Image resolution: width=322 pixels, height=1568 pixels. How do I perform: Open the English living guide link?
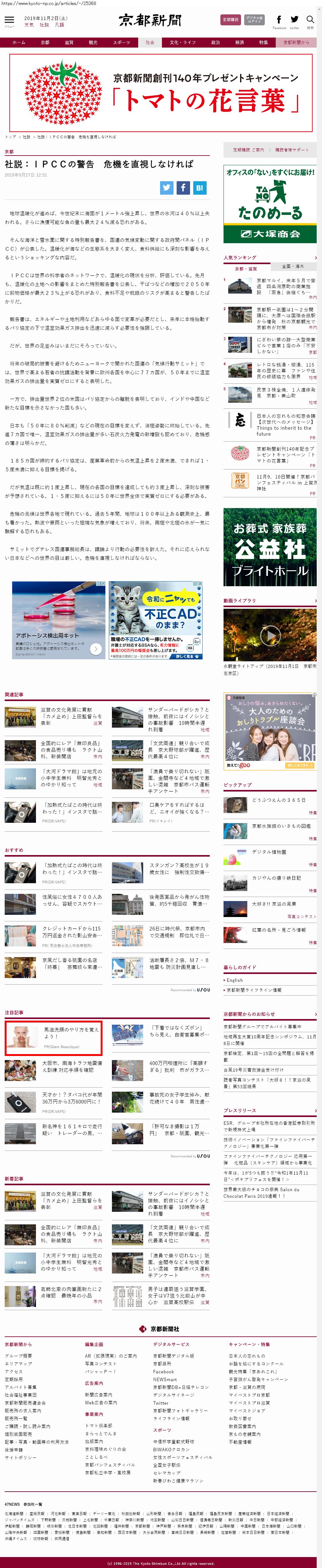point(234,981)
